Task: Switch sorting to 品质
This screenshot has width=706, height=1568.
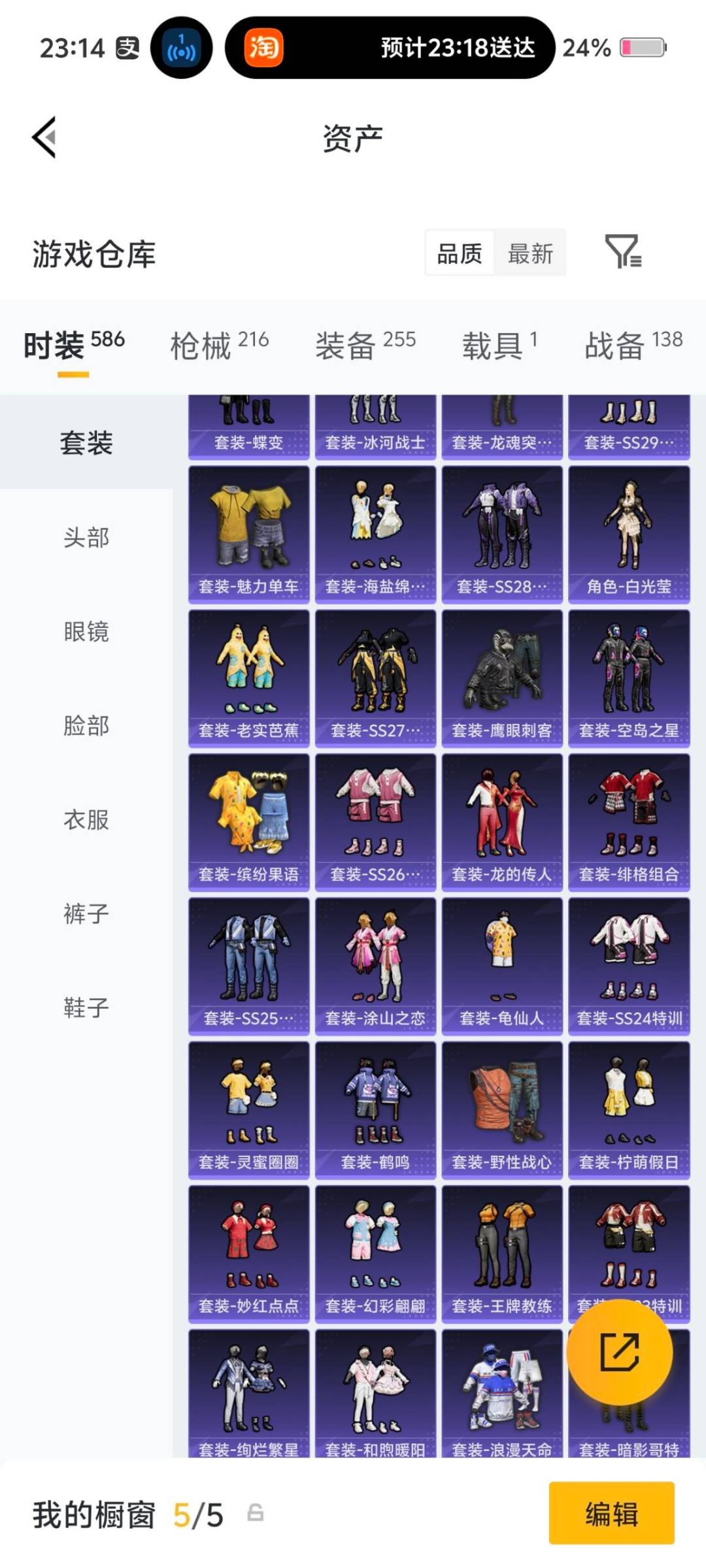Action: click(x=460, y=253)
